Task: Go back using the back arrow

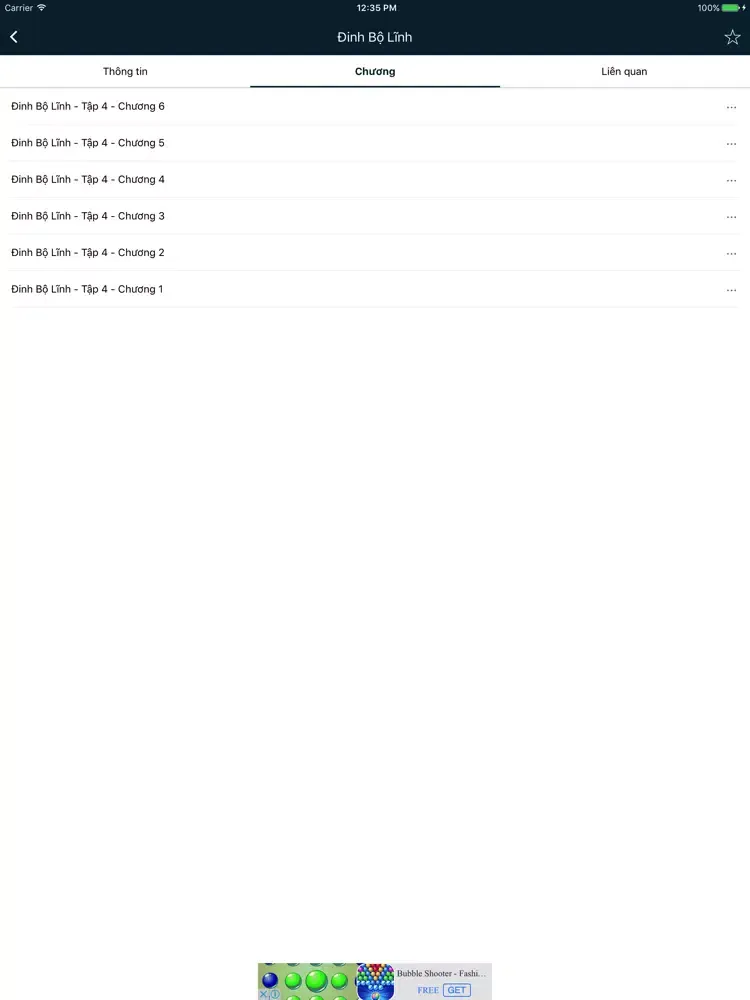Action: pos(14,37)
